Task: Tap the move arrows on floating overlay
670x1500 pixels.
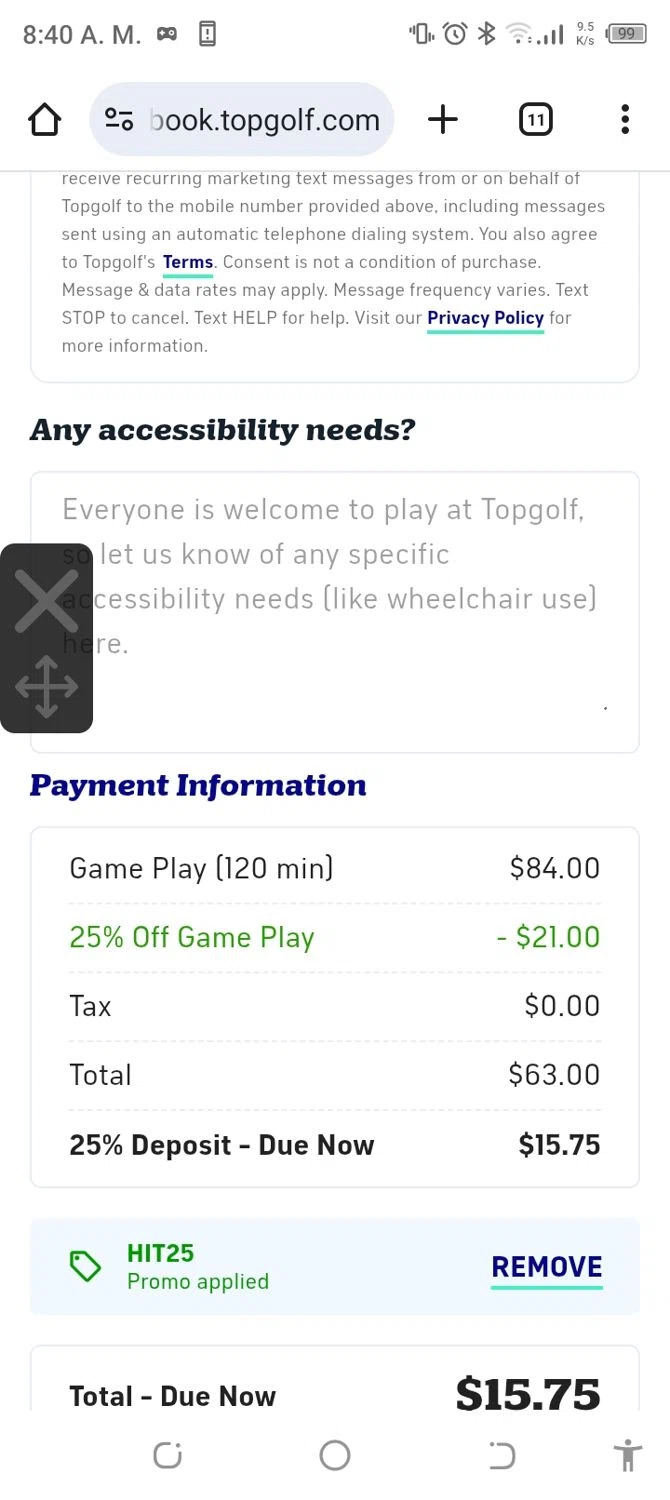Action: pos(46,687)
